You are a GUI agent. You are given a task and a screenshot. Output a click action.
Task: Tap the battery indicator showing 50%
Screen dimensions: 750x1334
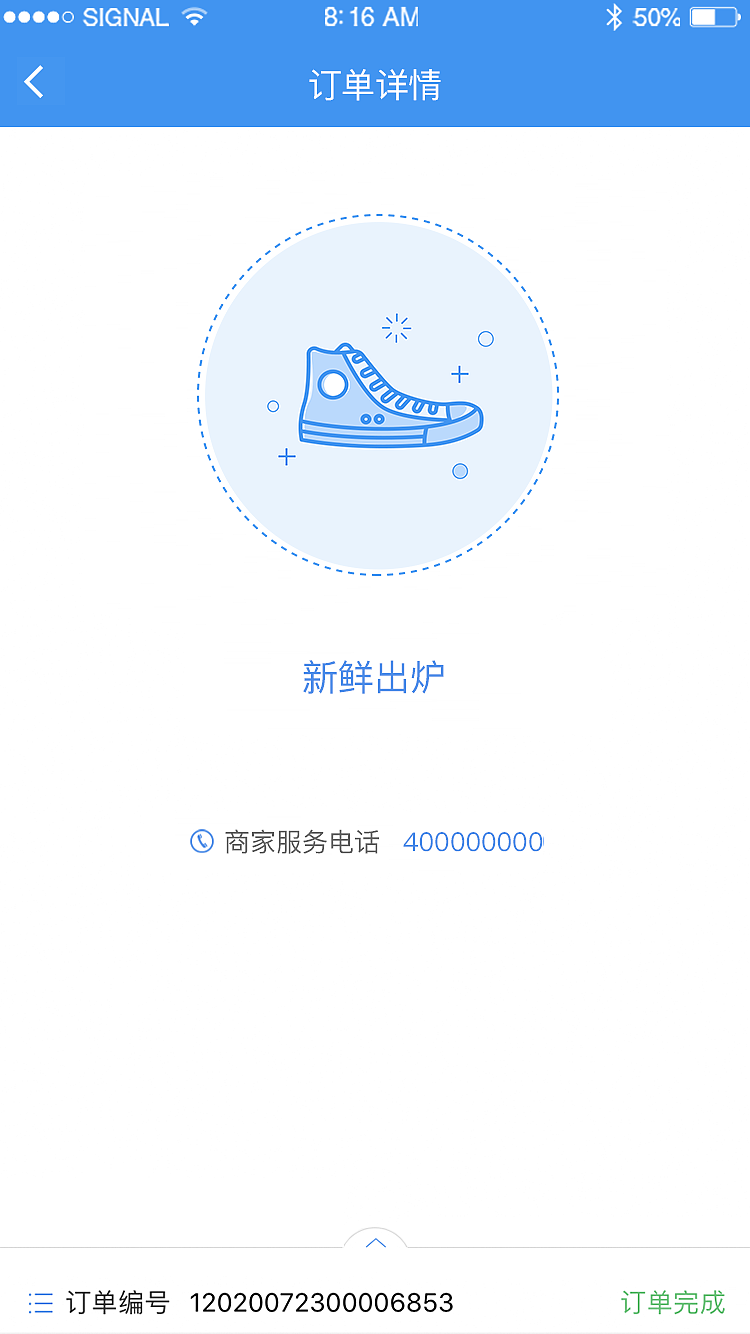click(x=712, y=16)
